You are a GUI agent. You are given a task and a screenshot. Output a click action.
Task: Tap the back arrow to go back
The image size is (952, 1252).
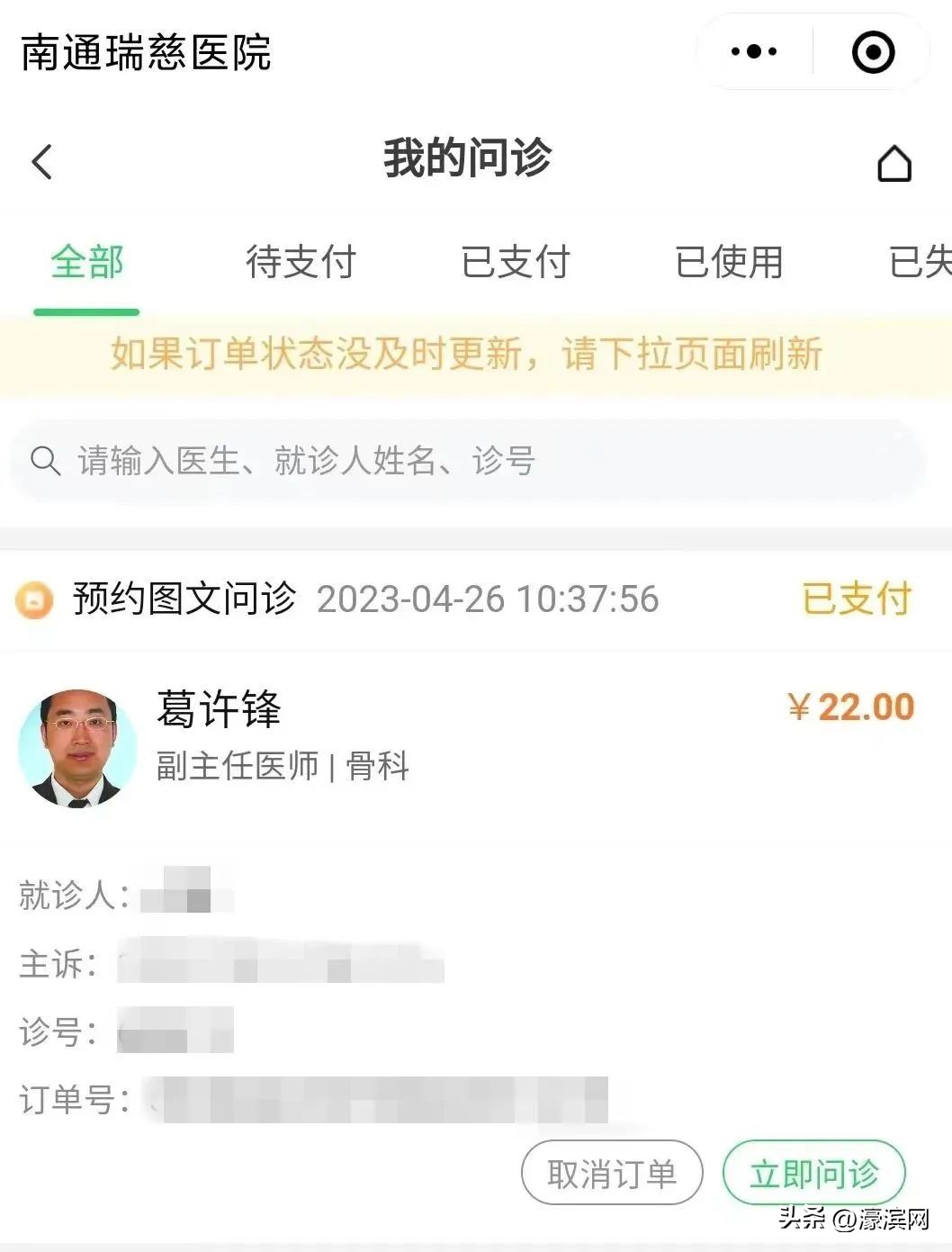[40, 161]
